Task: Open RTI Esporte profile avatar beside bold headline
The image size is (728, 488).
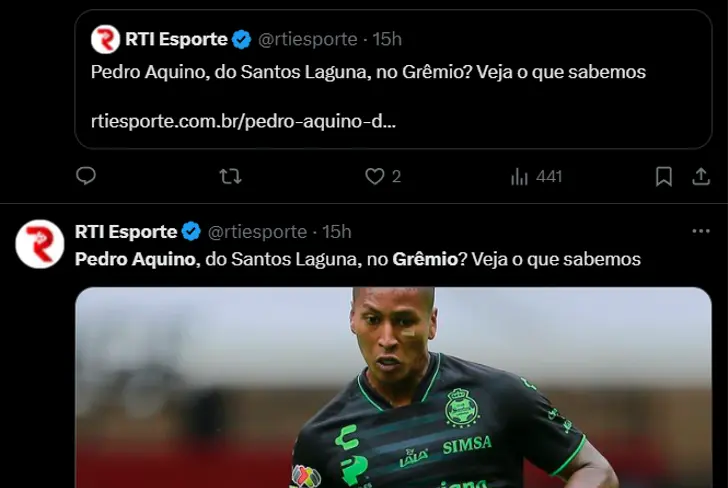Action: click(x=40, y=244)
